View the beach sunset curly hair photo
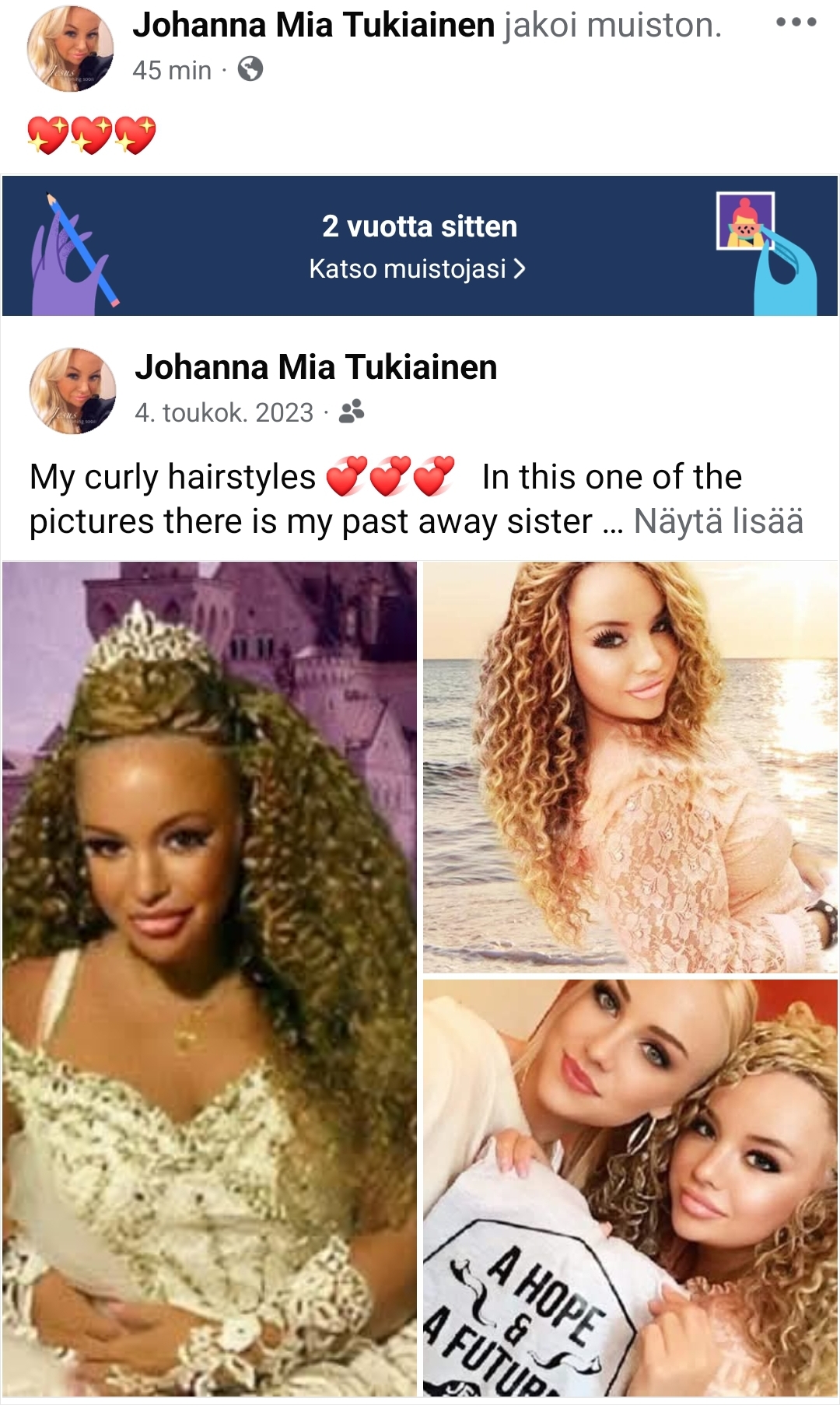Viewport: 840px width, 1409px height. pyautogui.click(x=631, y=767)
